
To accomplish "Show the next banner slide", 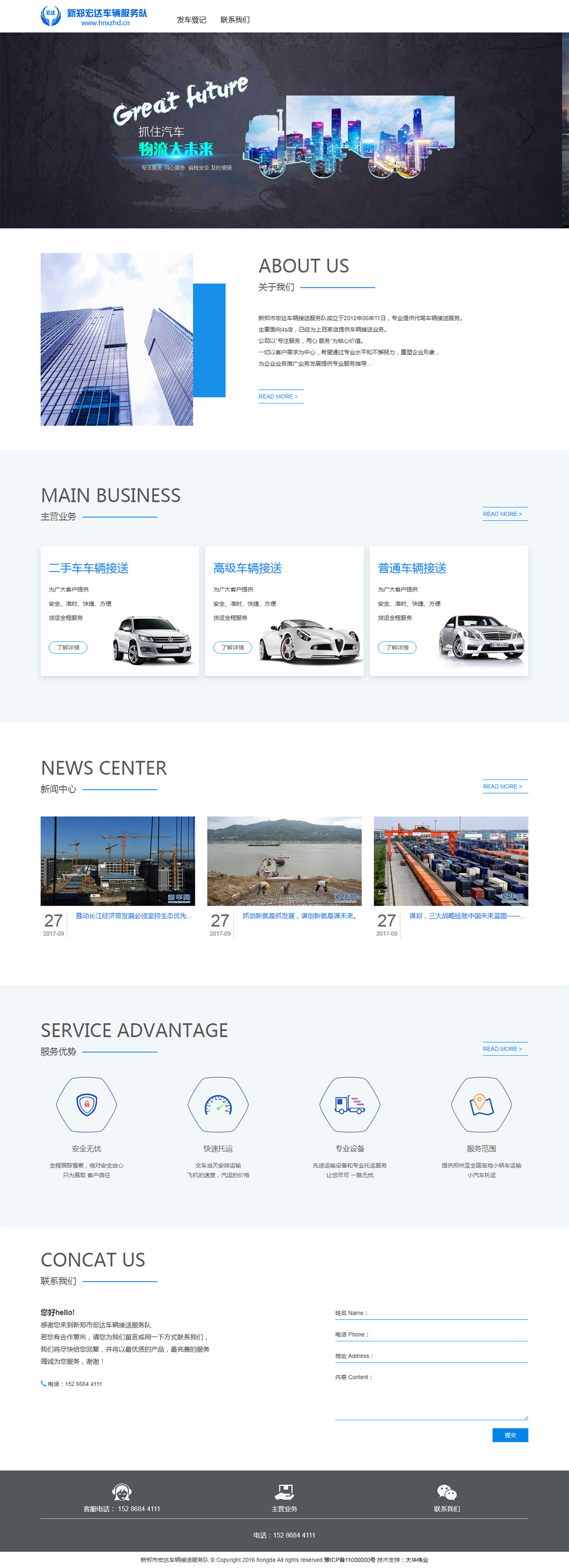I will 527,129.
